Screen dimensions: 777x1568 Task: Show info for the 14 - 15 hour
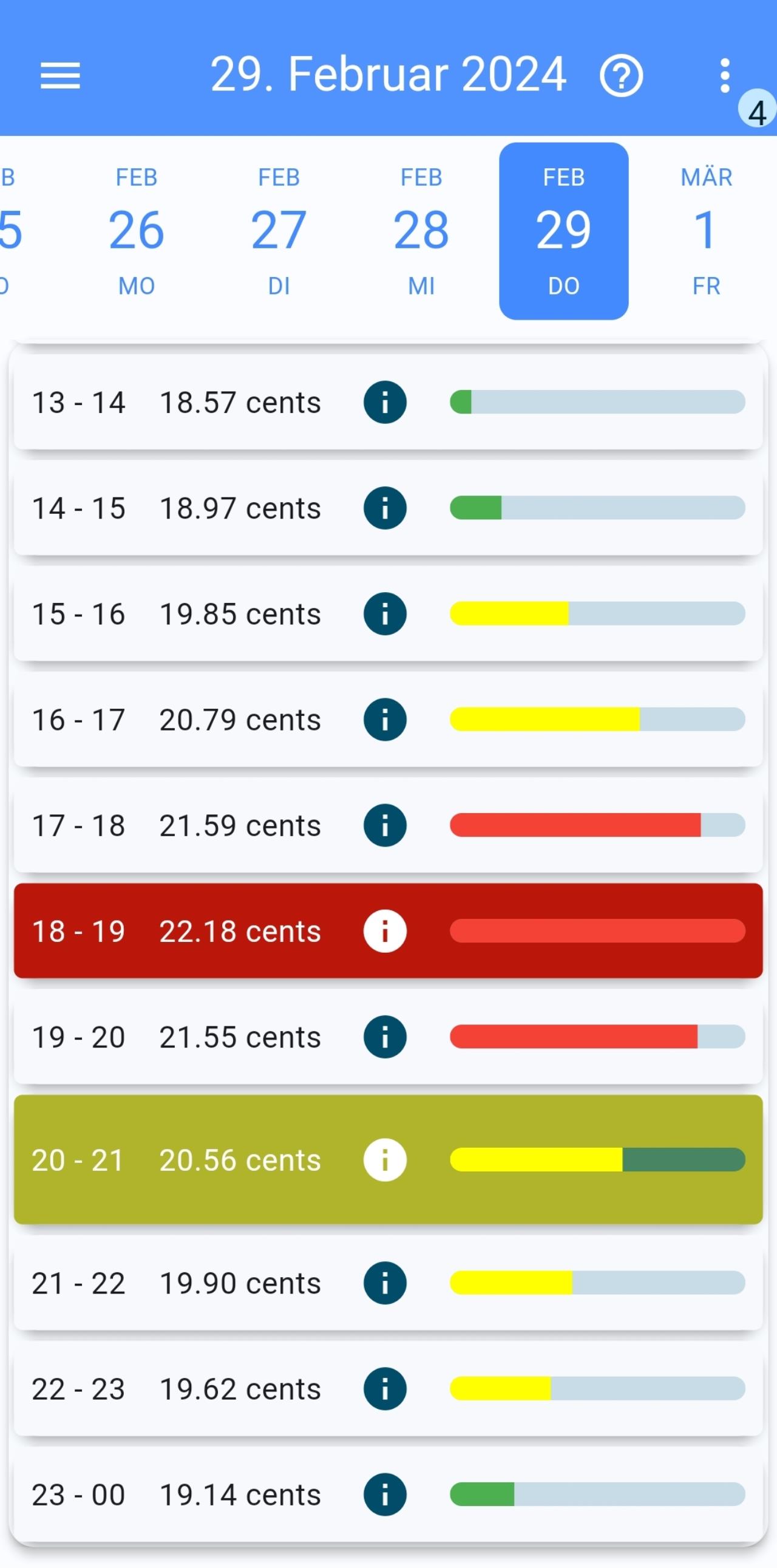pos(384,508)
